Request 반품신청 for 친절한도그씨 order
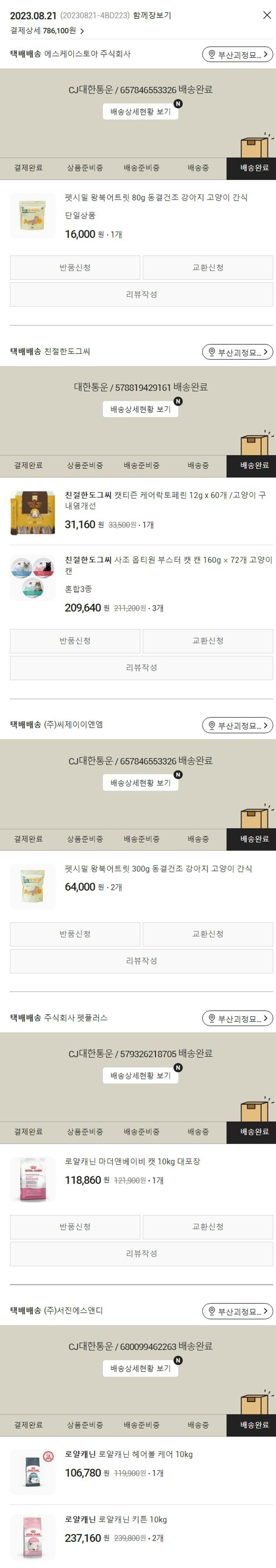 click(75, 641)
